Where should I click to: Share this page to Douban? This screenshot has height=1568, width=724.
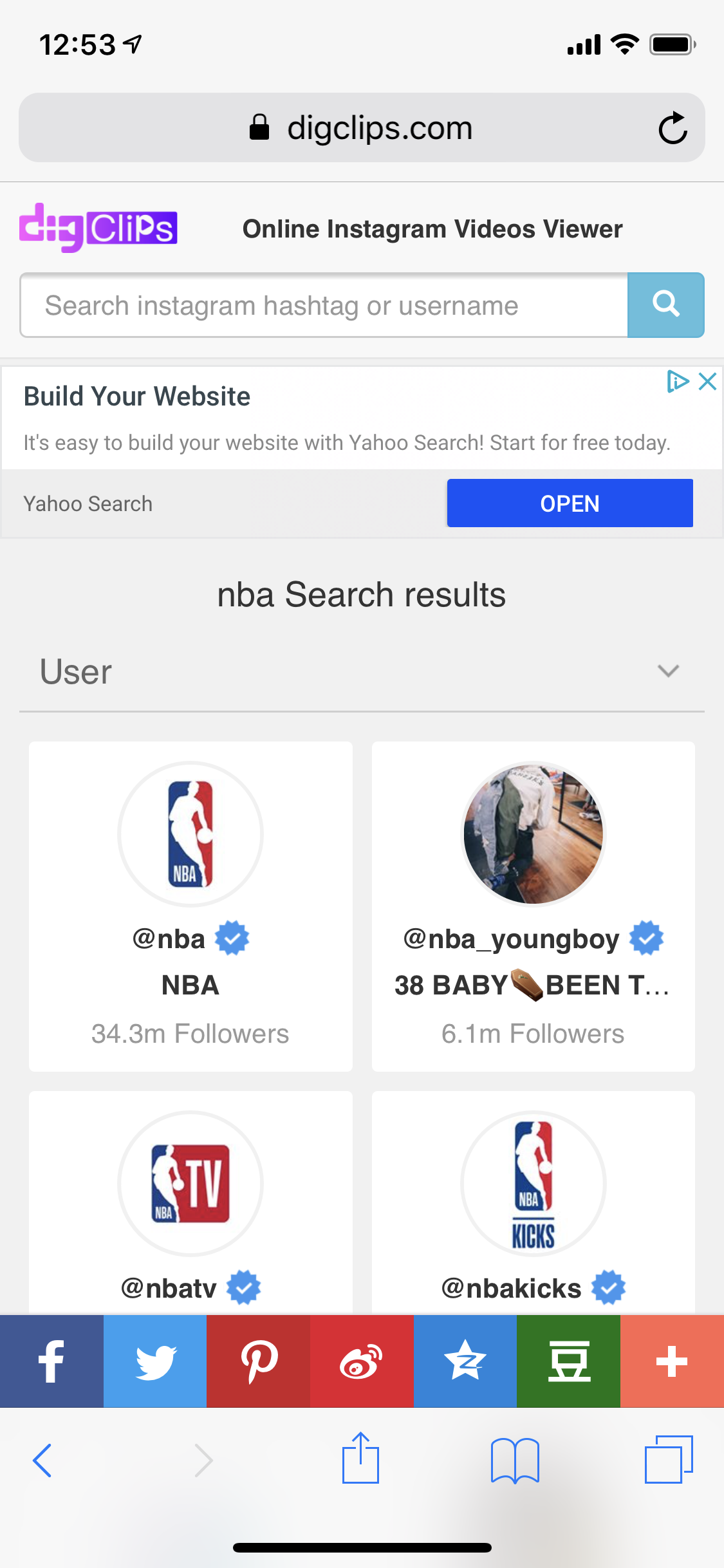(568, 1361)
